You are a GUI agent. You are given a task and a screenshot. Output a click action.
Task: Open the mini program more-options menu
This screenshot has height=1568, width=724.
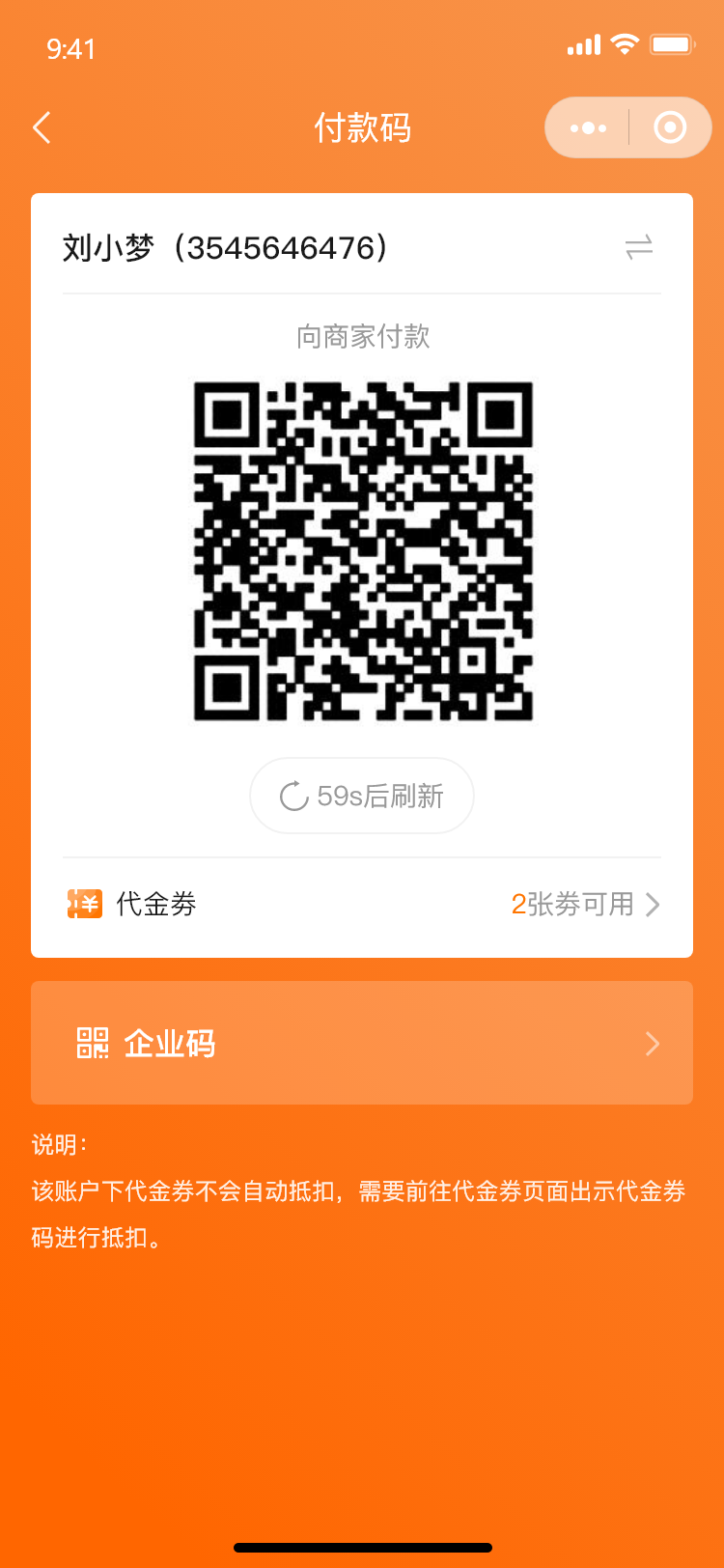588,127
